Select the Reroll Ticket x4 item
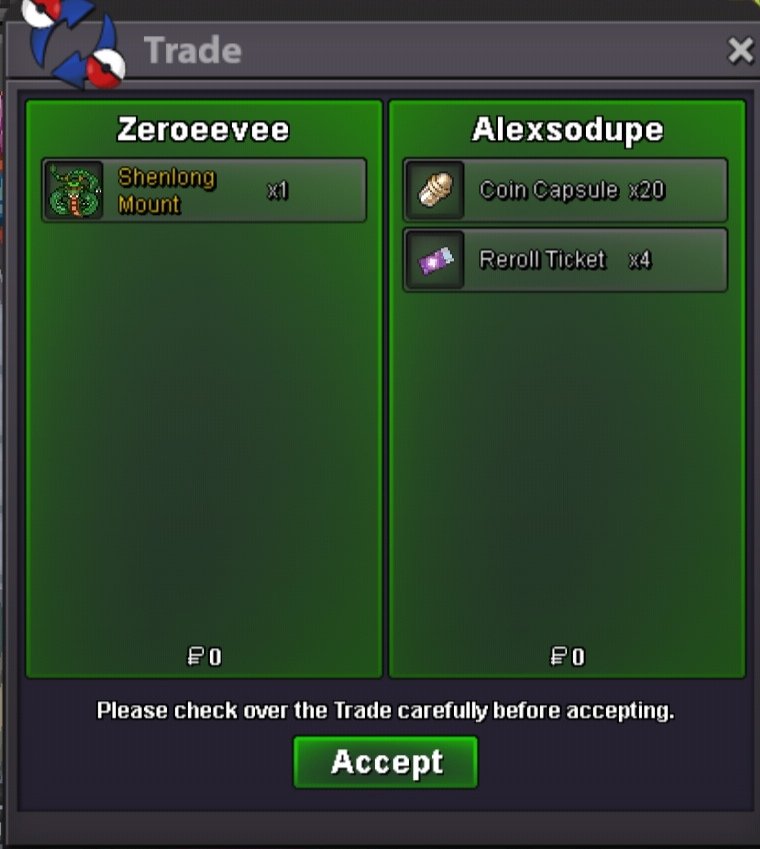 point(565,260)
